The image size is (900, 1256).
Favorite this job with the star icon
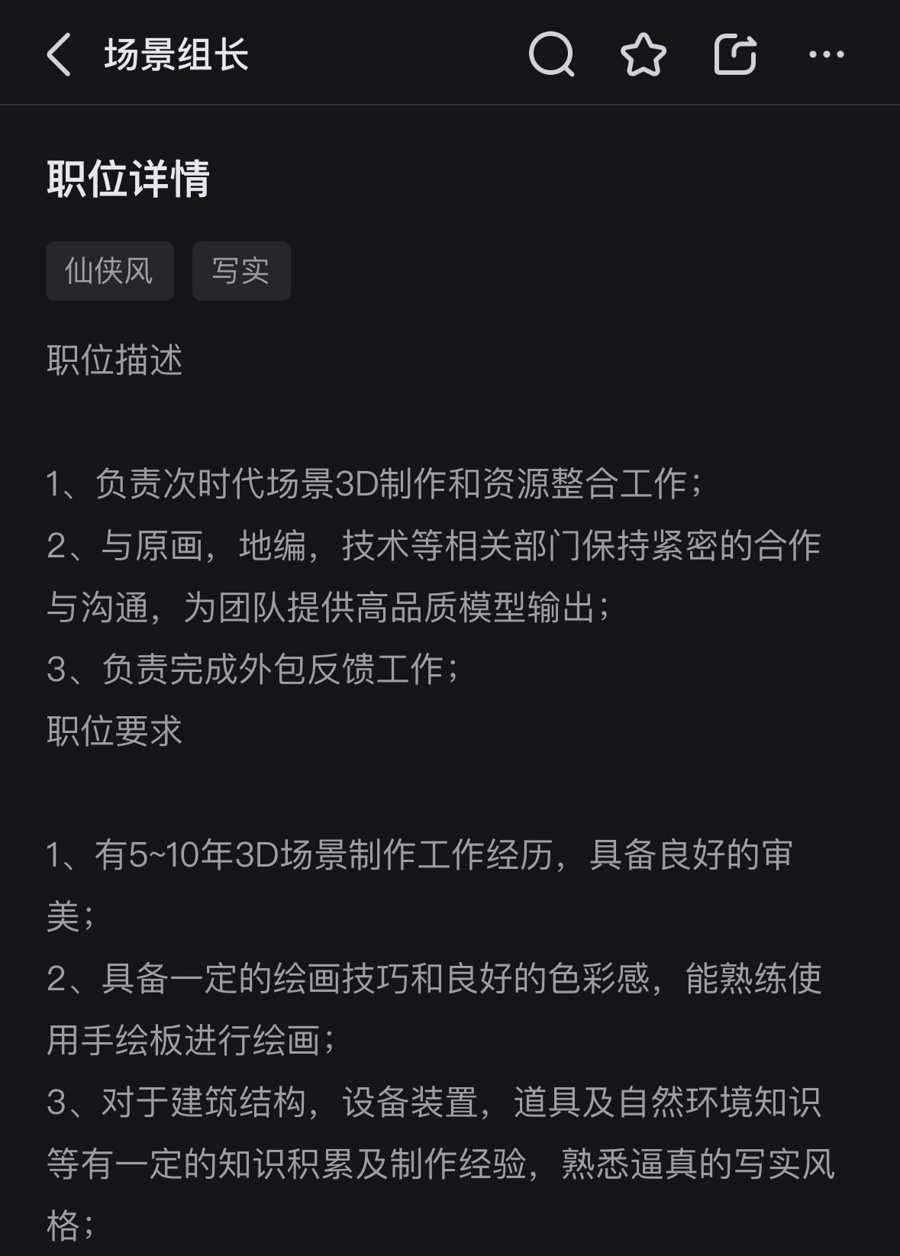643,54
